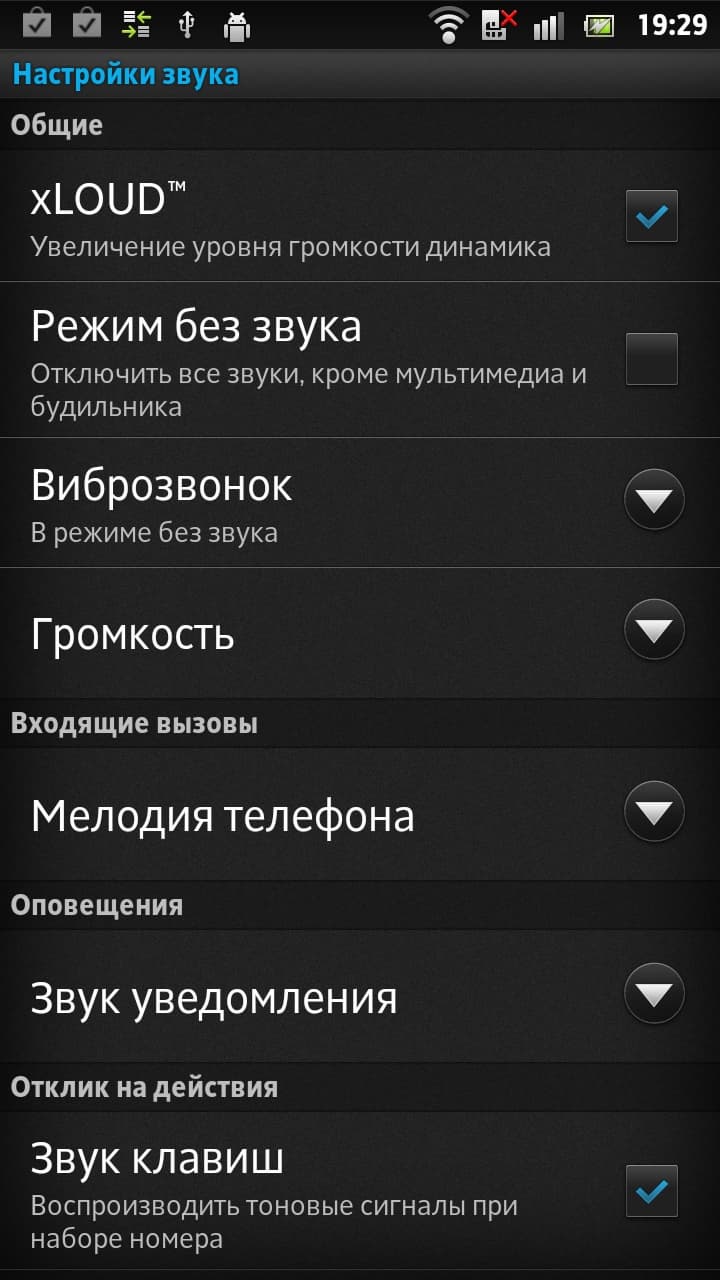720x1280 pixels.
Task: Disable the xLOUD checkbox
Action: coord(651,216)
